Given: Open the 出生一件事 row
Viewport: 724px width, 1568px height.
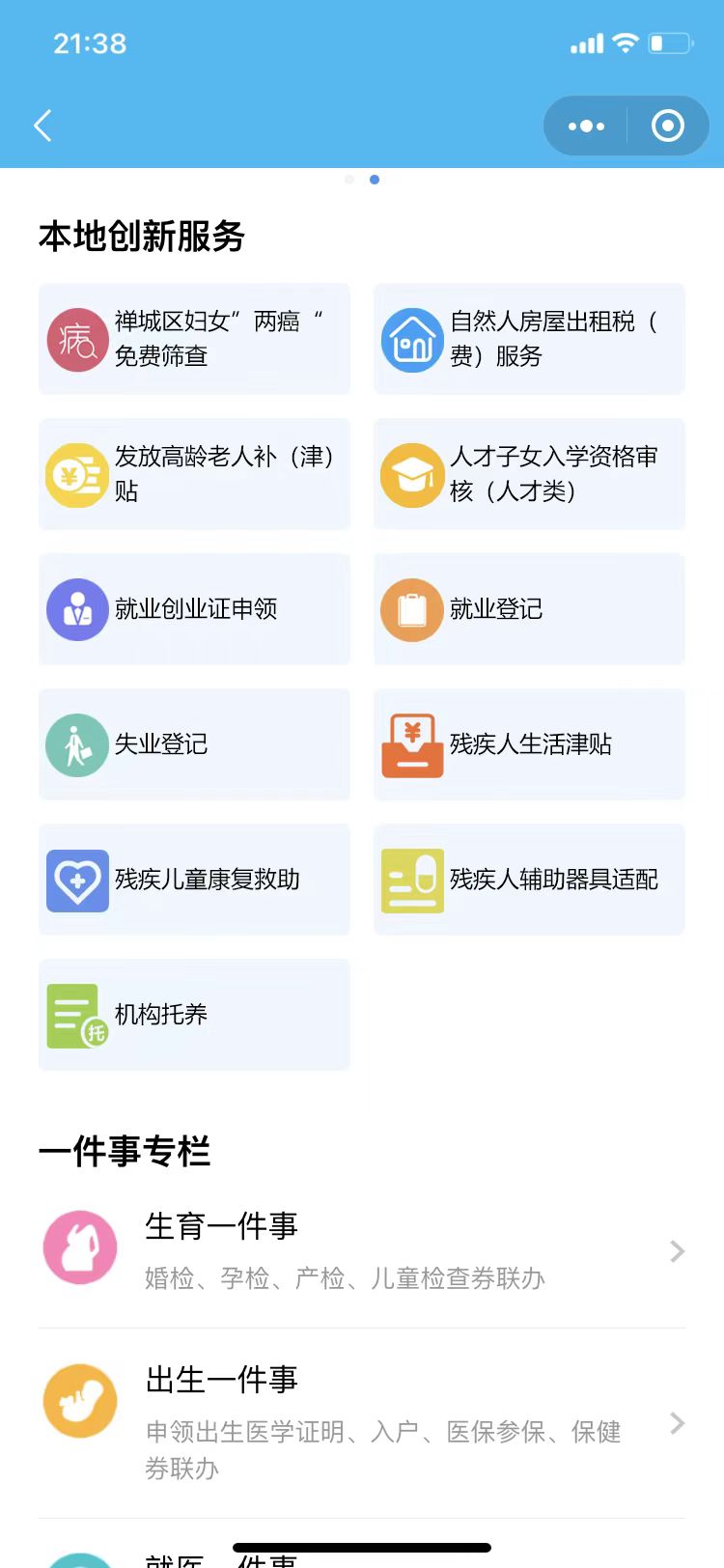Looking at the screenshot, I should 362,1422.
